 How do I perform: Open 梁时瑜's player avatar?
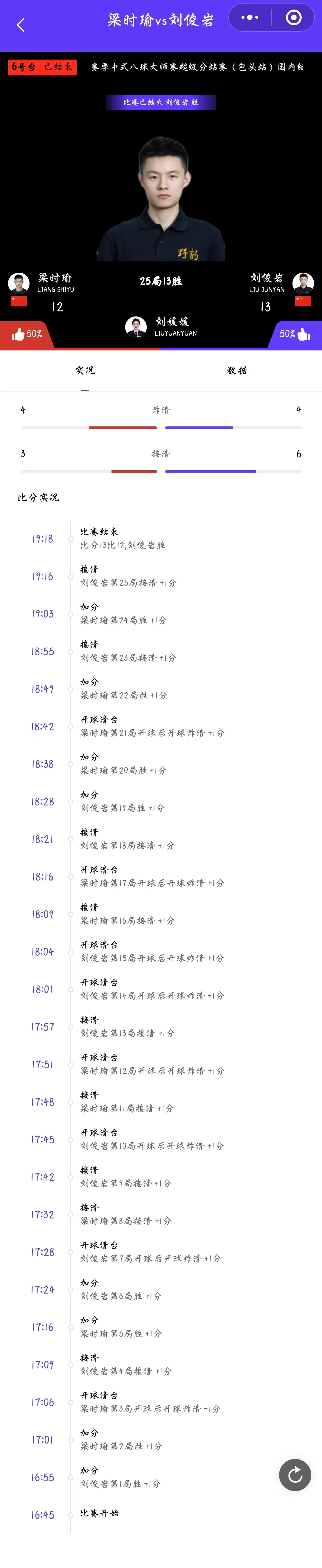tap(19, 283)
